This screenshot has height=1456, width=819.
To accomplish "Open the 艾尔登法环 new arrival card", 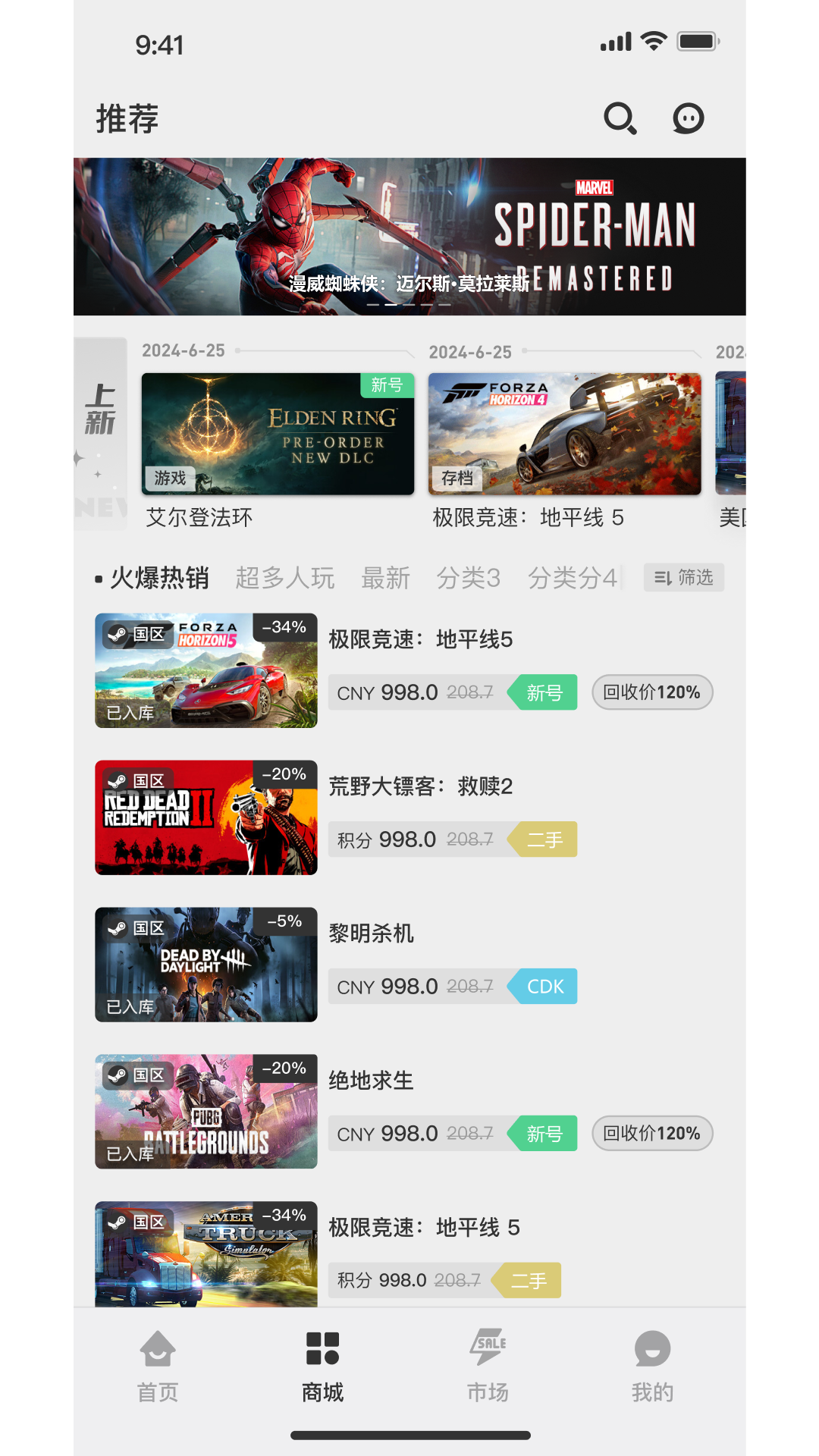I will (x=277, y=434).
